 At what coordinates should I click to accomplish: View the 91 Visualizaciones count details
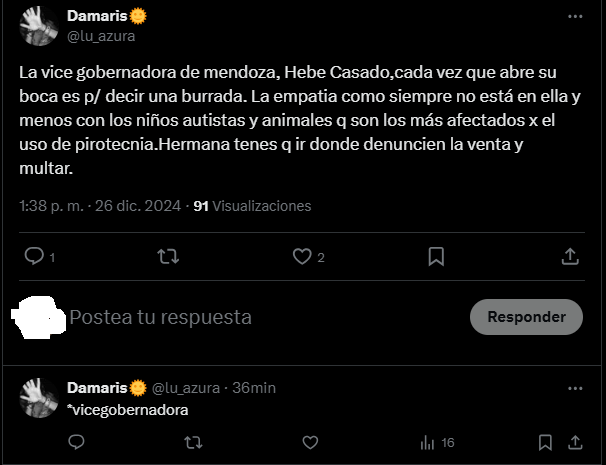point(252,206)
